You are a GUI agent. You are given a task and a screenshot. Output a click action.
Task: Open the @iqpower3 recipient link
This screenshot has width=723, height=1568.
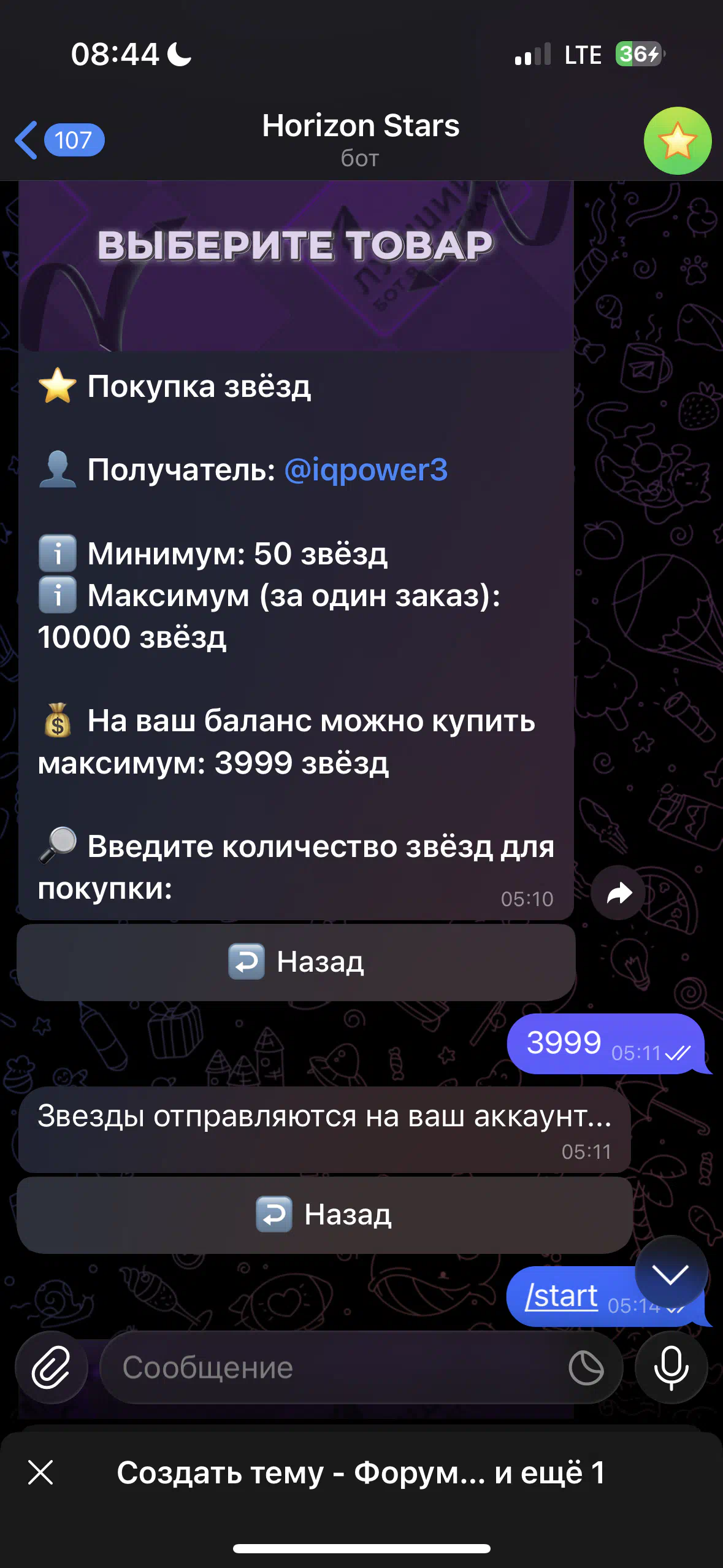pos(365,470)
